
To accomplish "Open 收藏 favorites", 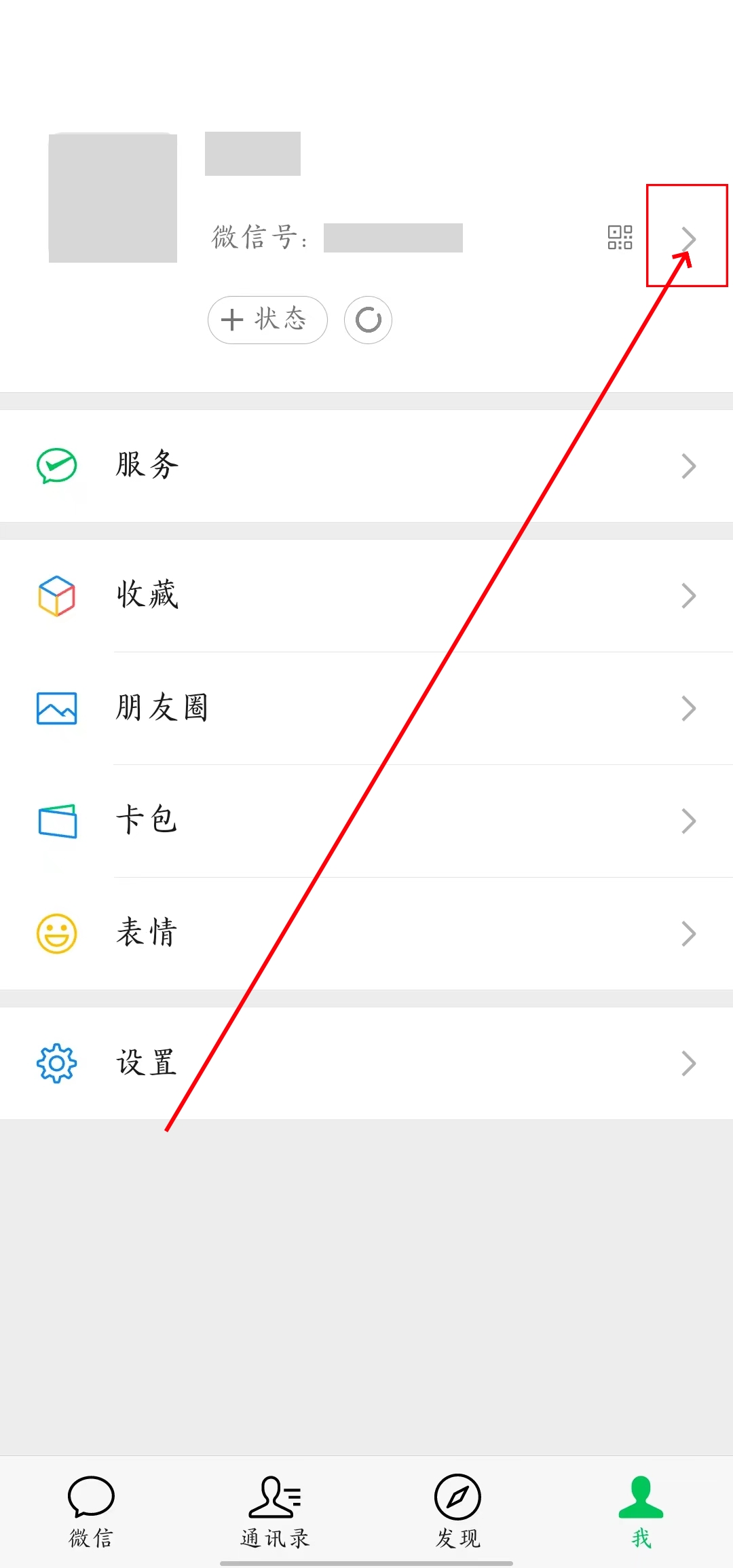I will tap(366, 595).
